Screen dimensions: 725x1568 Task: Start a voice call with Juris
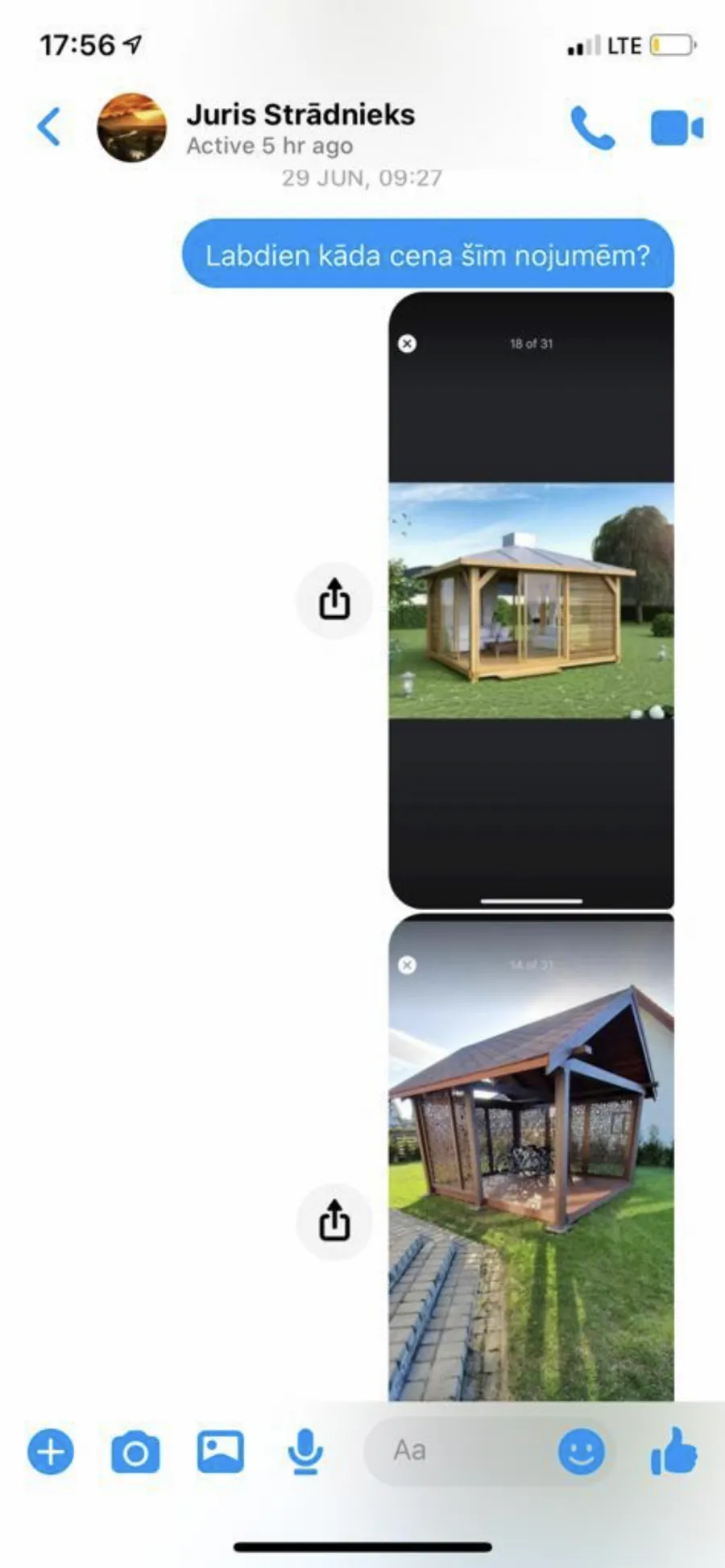tap(592, 128)
